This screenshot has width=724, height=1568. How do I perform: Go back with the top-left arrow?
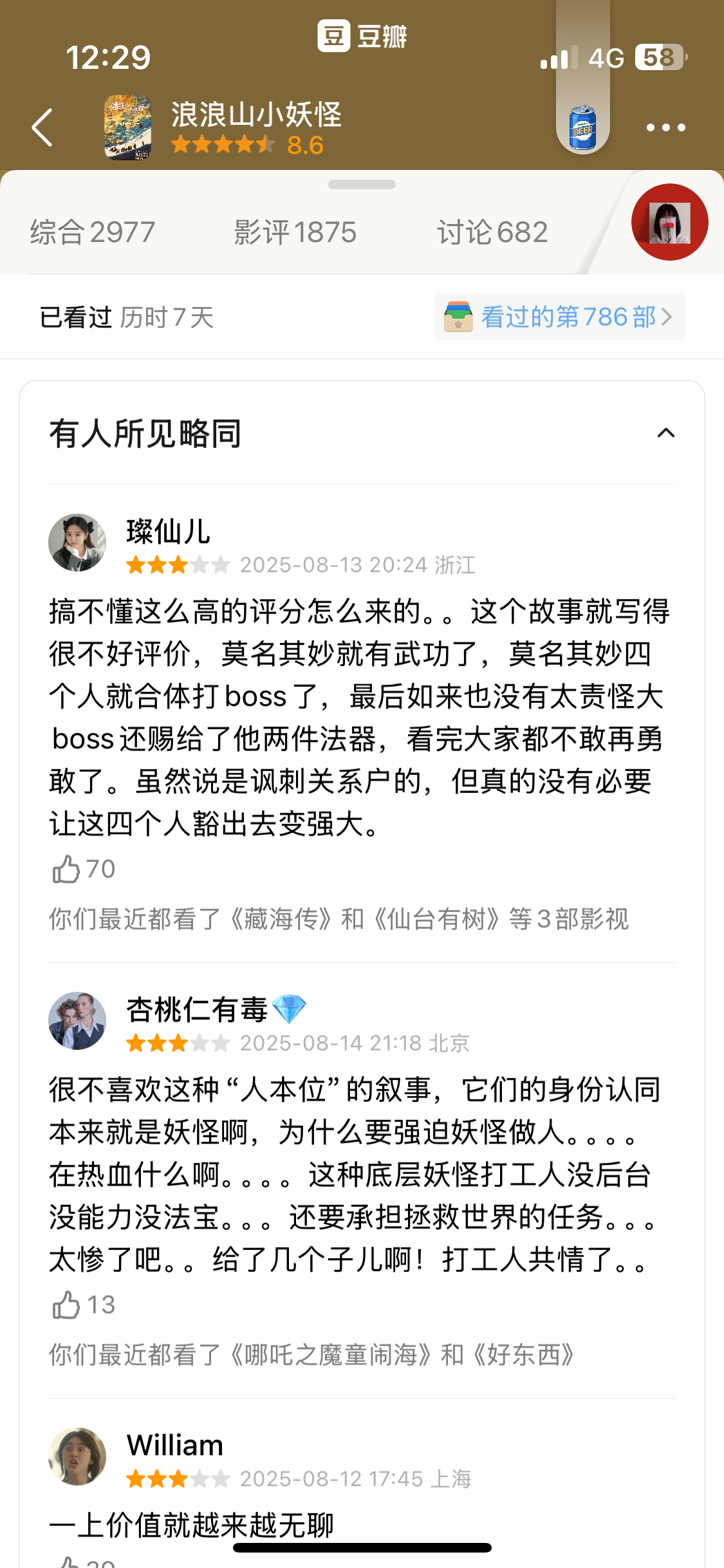click(42, 127)
